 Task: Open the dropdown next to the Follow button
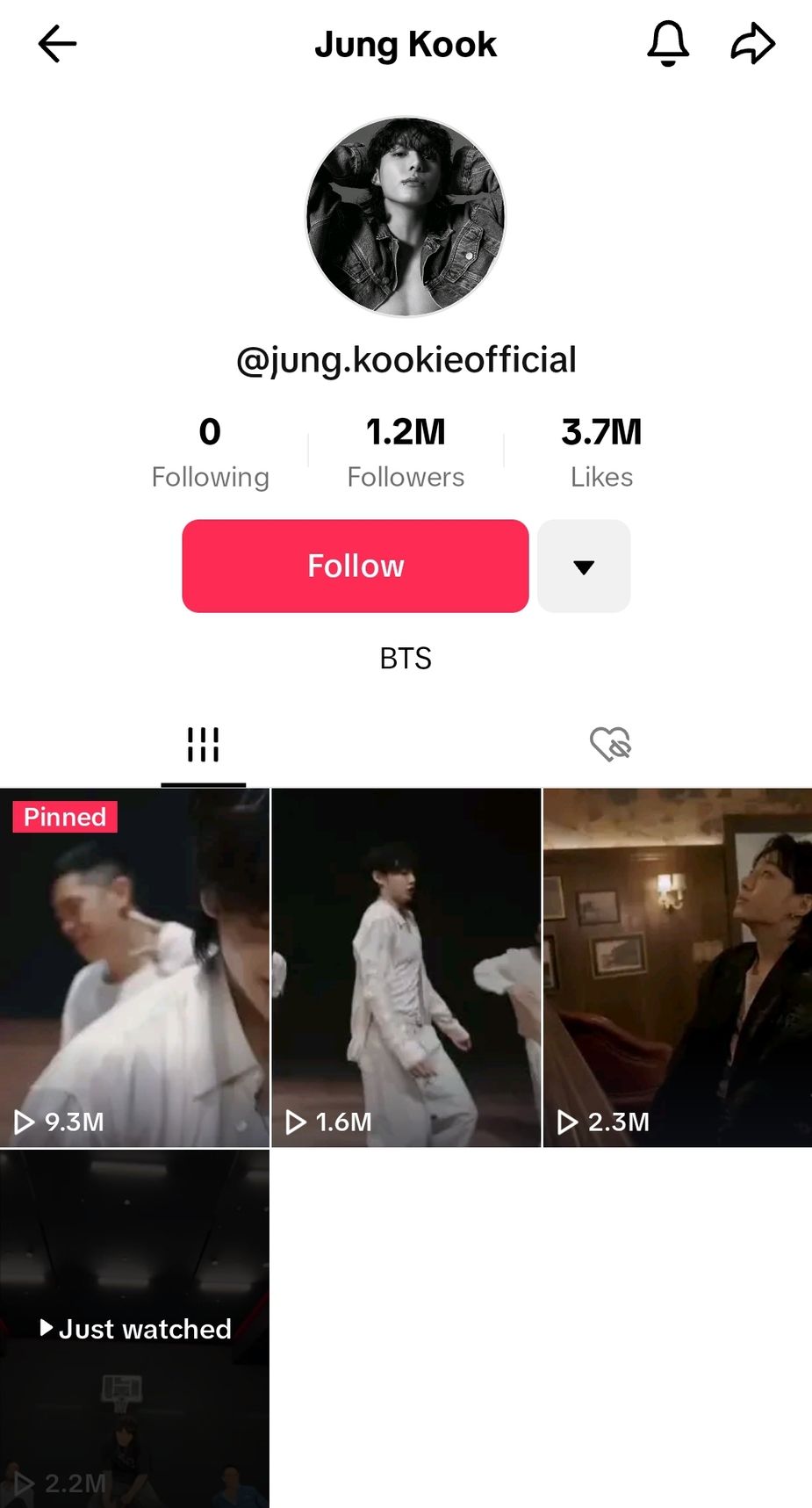click(583, 566)
